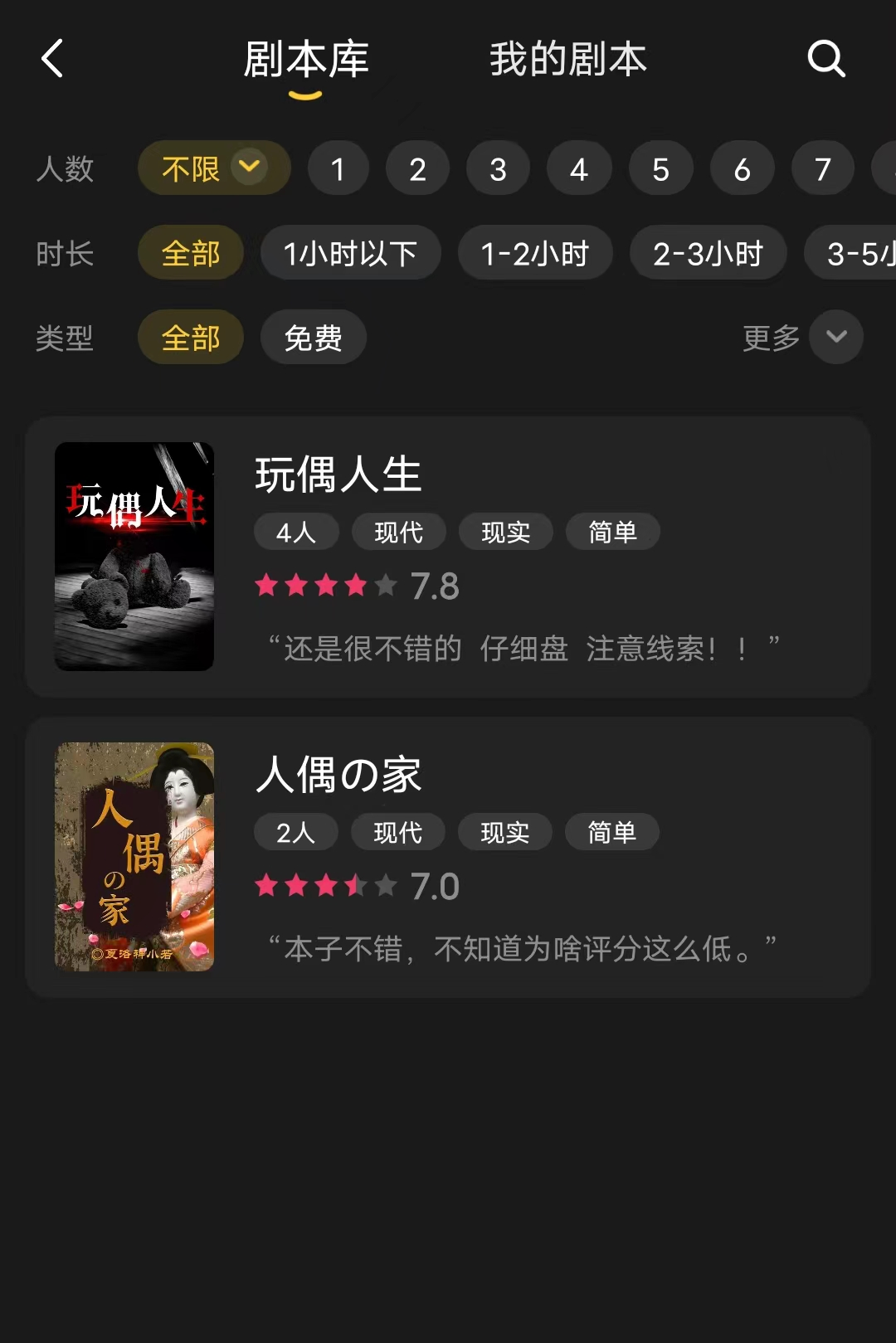This screenshot has width=896, height=1343.
Task: Open the 人偶の家 script card
Action: click(448, 857)
